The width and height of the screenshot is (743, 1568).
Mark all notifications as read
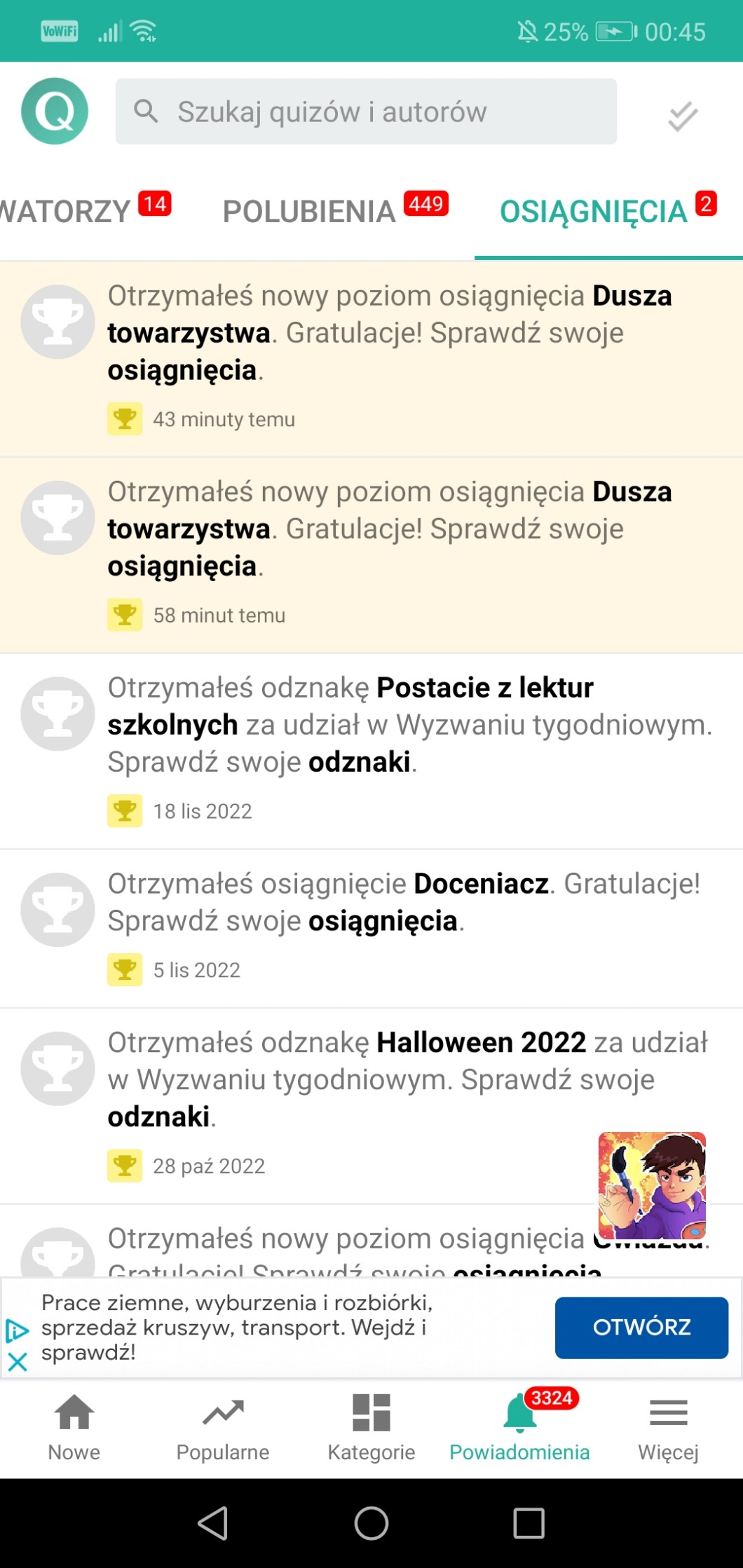click(682, 116)
